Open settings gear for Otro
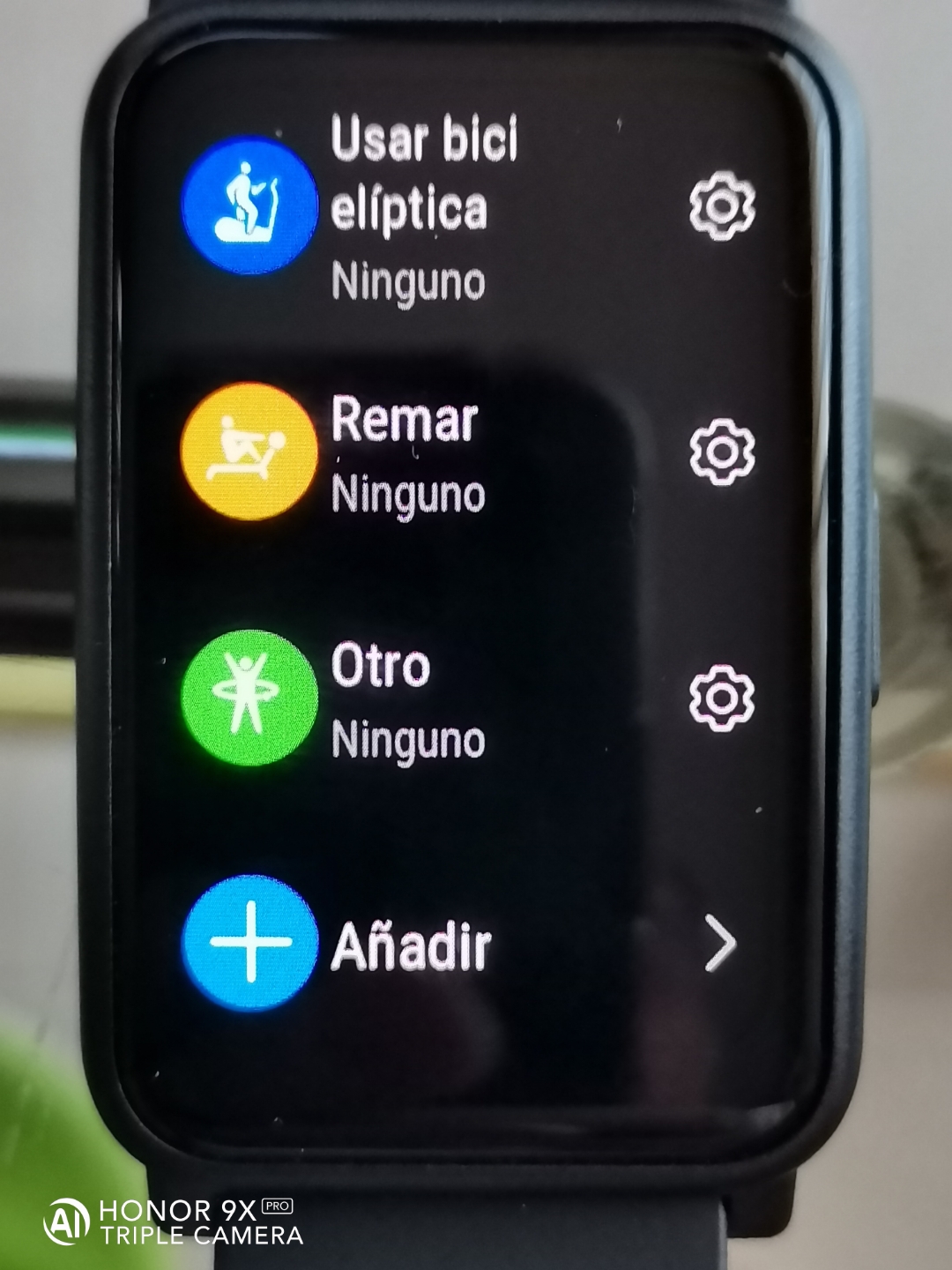Screen dimensions: 952x1270 tap(721, 698)
